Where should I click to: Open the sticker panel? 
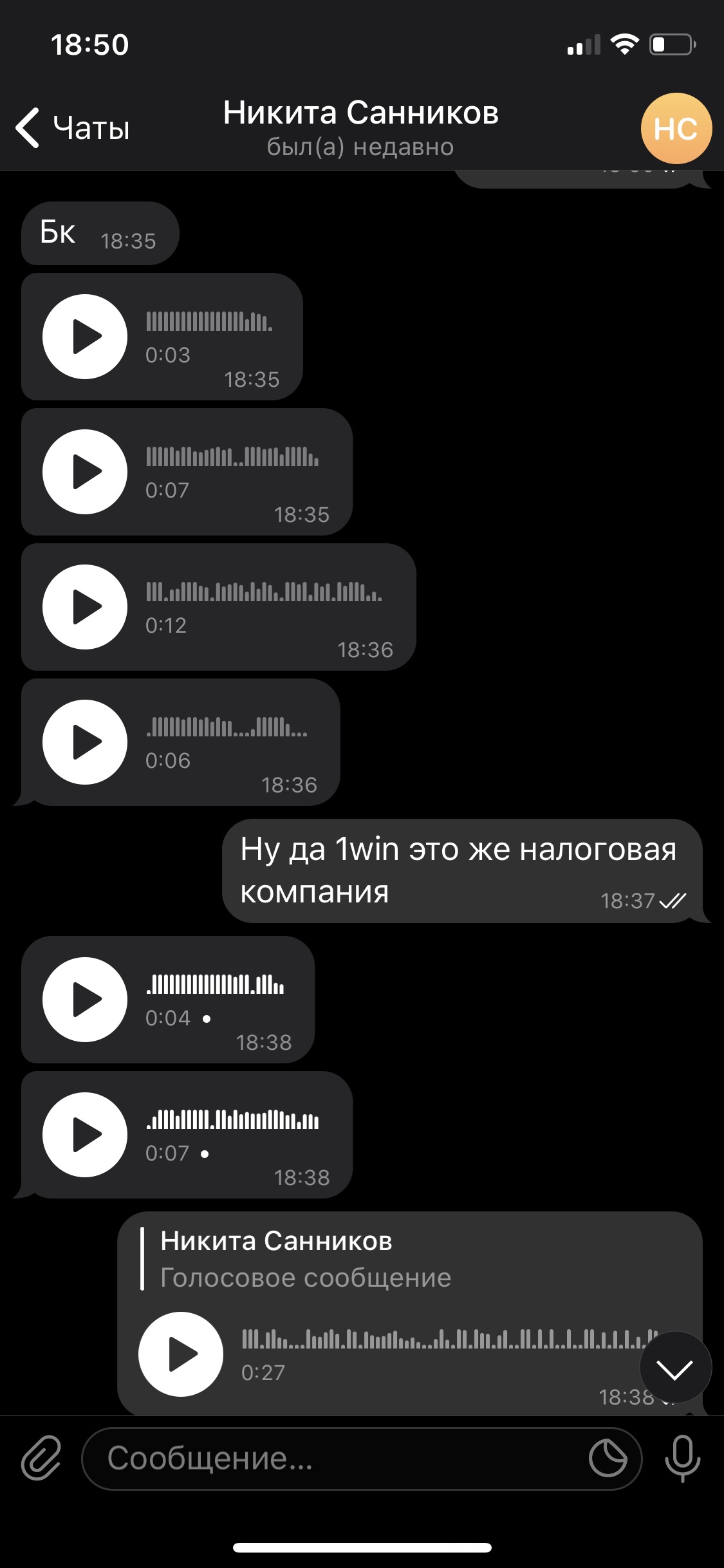pos(608,1458)
